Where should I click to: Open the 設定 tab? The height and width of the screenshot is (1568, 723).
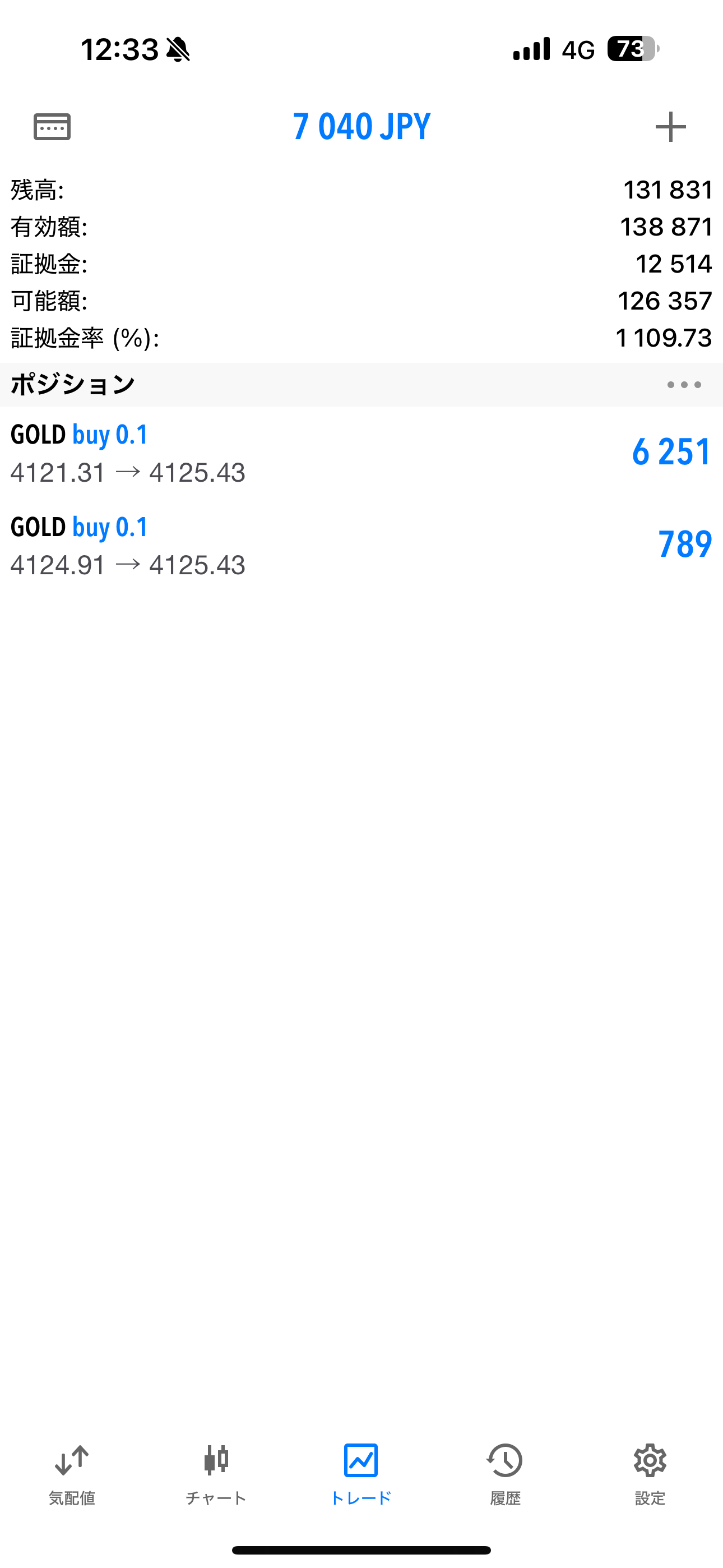(650, 1473)
